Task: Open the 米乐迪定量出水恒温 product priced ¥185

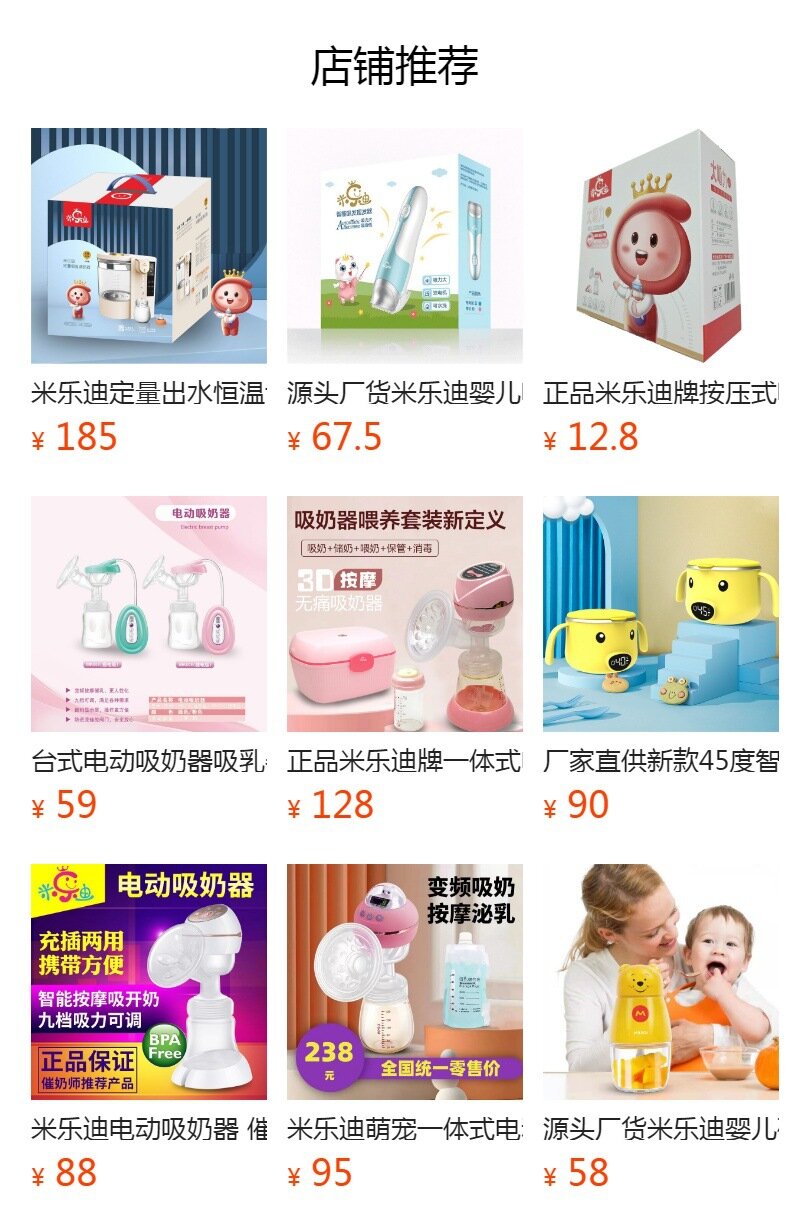Action: (148, 246)
